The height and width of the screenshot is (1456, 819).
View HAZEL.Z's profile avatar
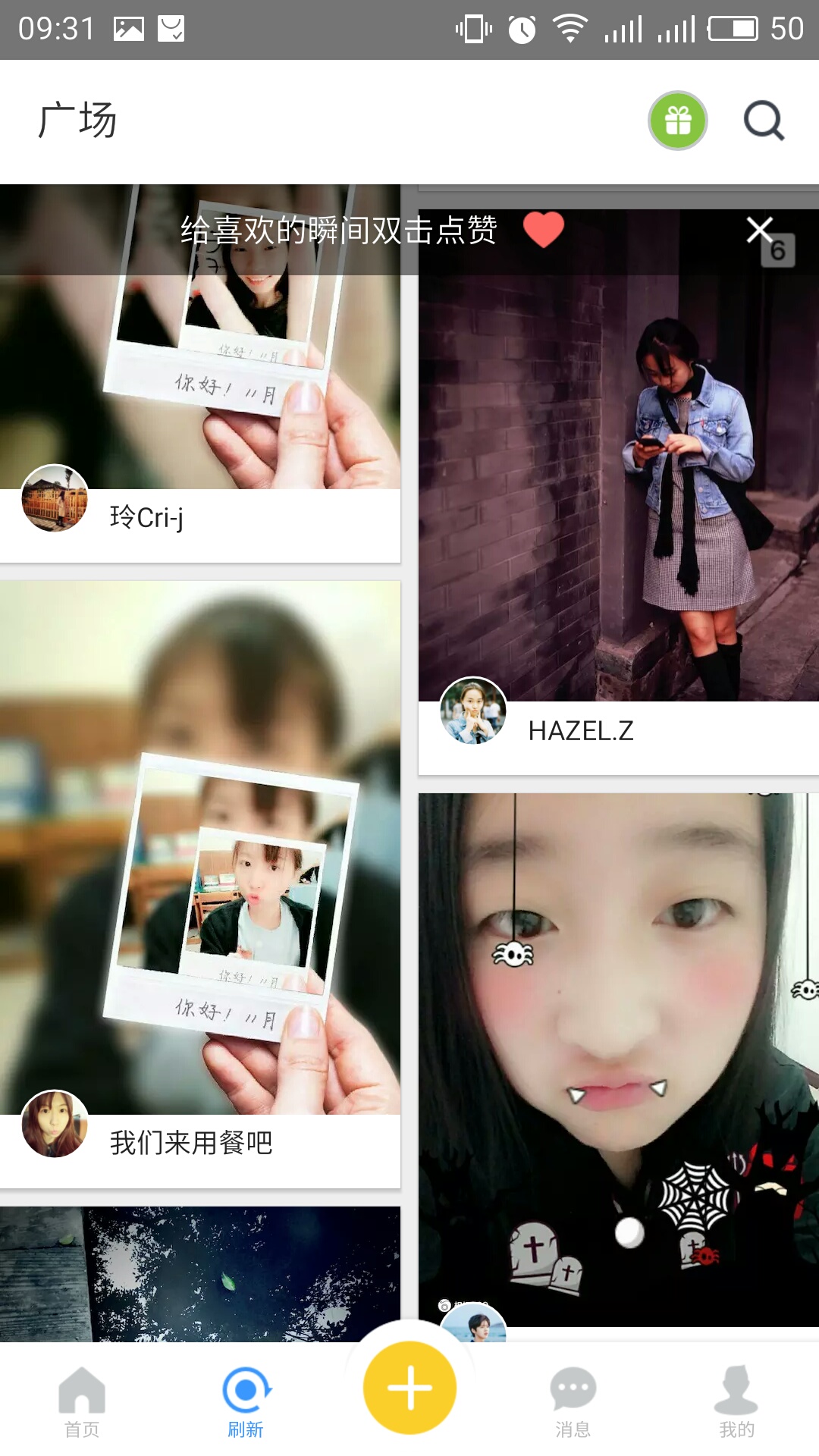(x=473, y=711)
